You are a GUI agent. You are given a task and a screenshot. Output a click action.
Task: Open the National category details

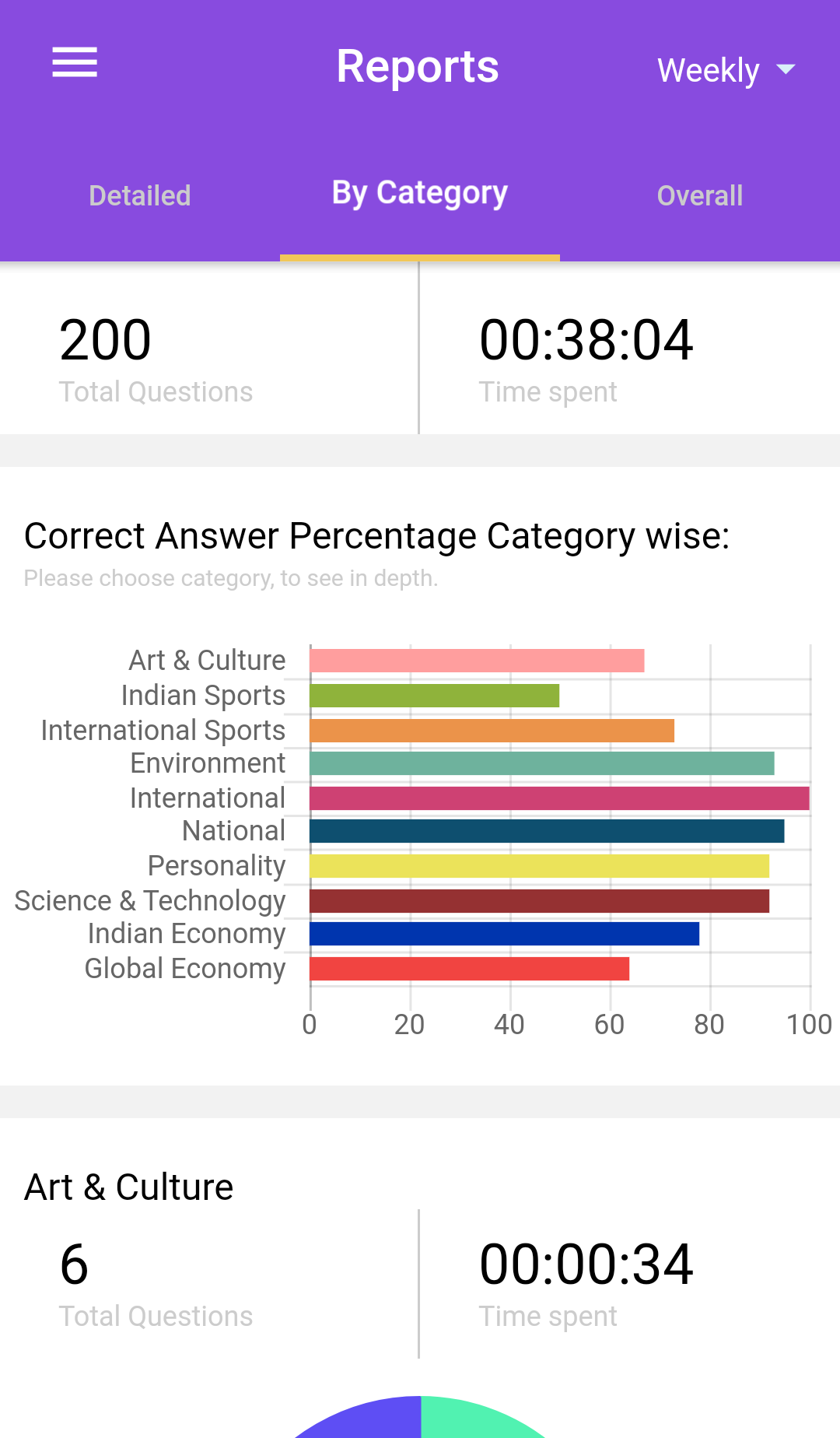(x=546, y=831)
